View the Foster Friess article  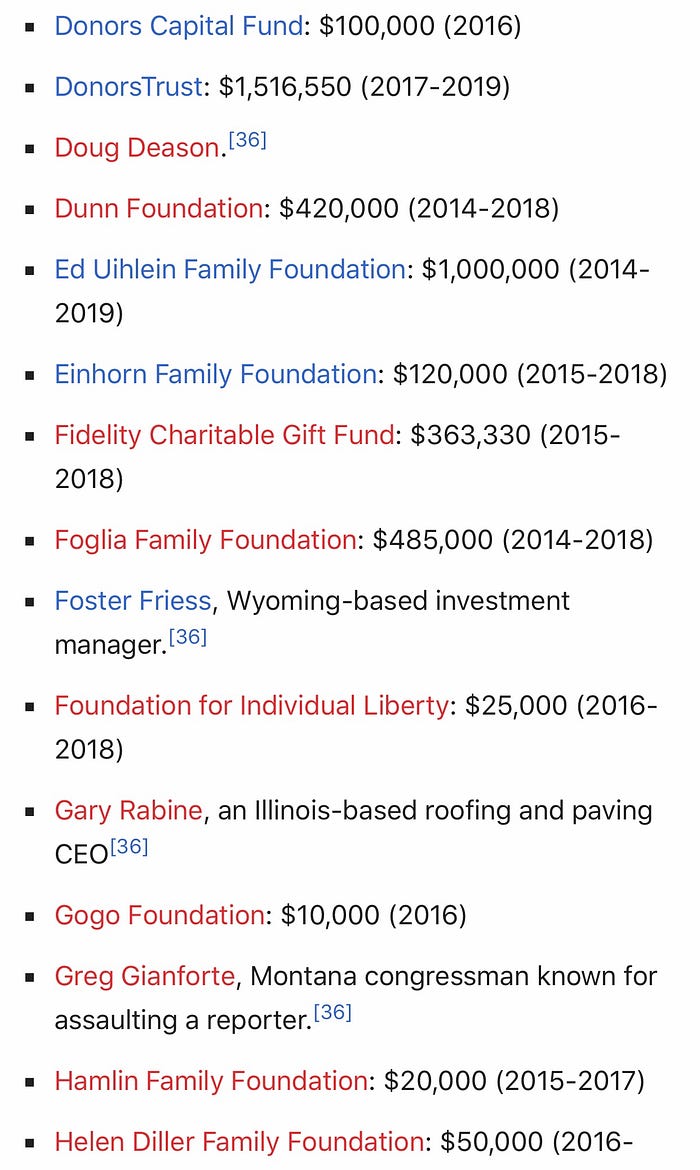click(x=133, y=601)
